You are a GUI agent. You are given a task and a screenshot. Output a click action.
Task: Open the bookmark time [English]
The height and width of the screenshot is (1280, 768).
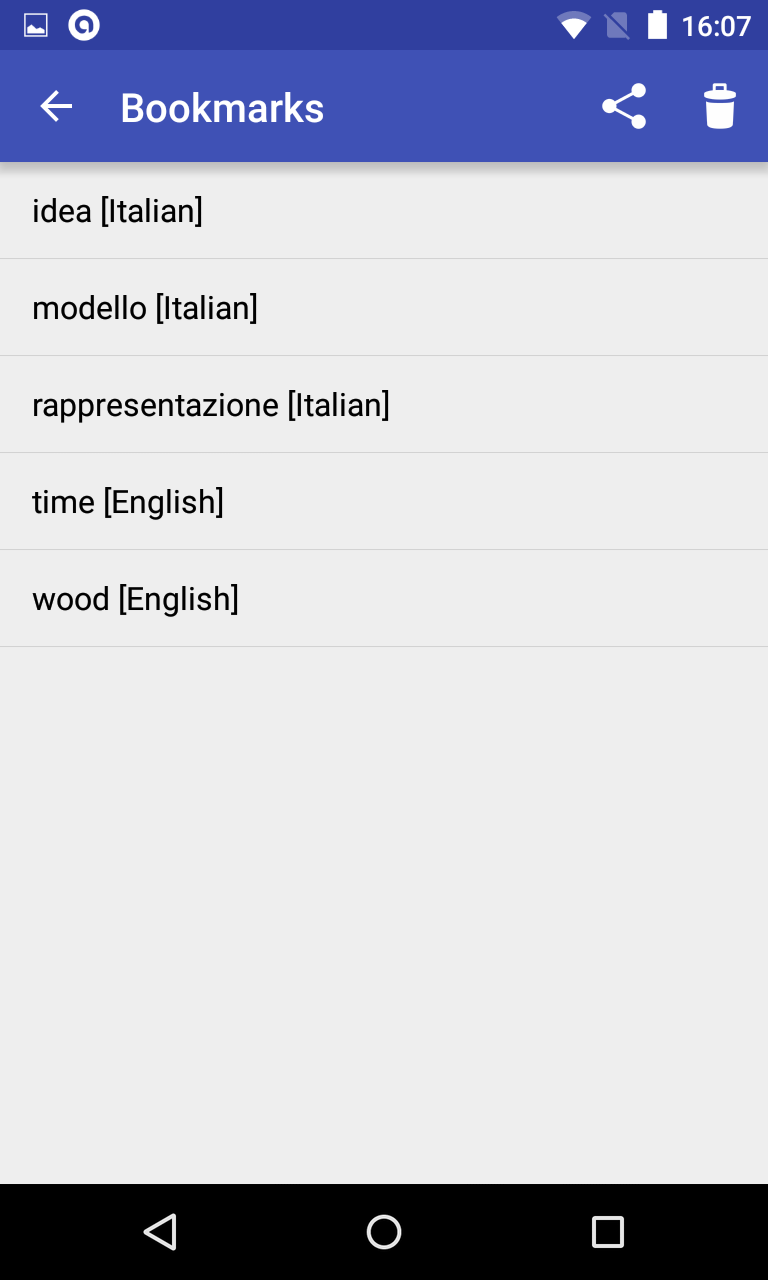coord(384,502)
